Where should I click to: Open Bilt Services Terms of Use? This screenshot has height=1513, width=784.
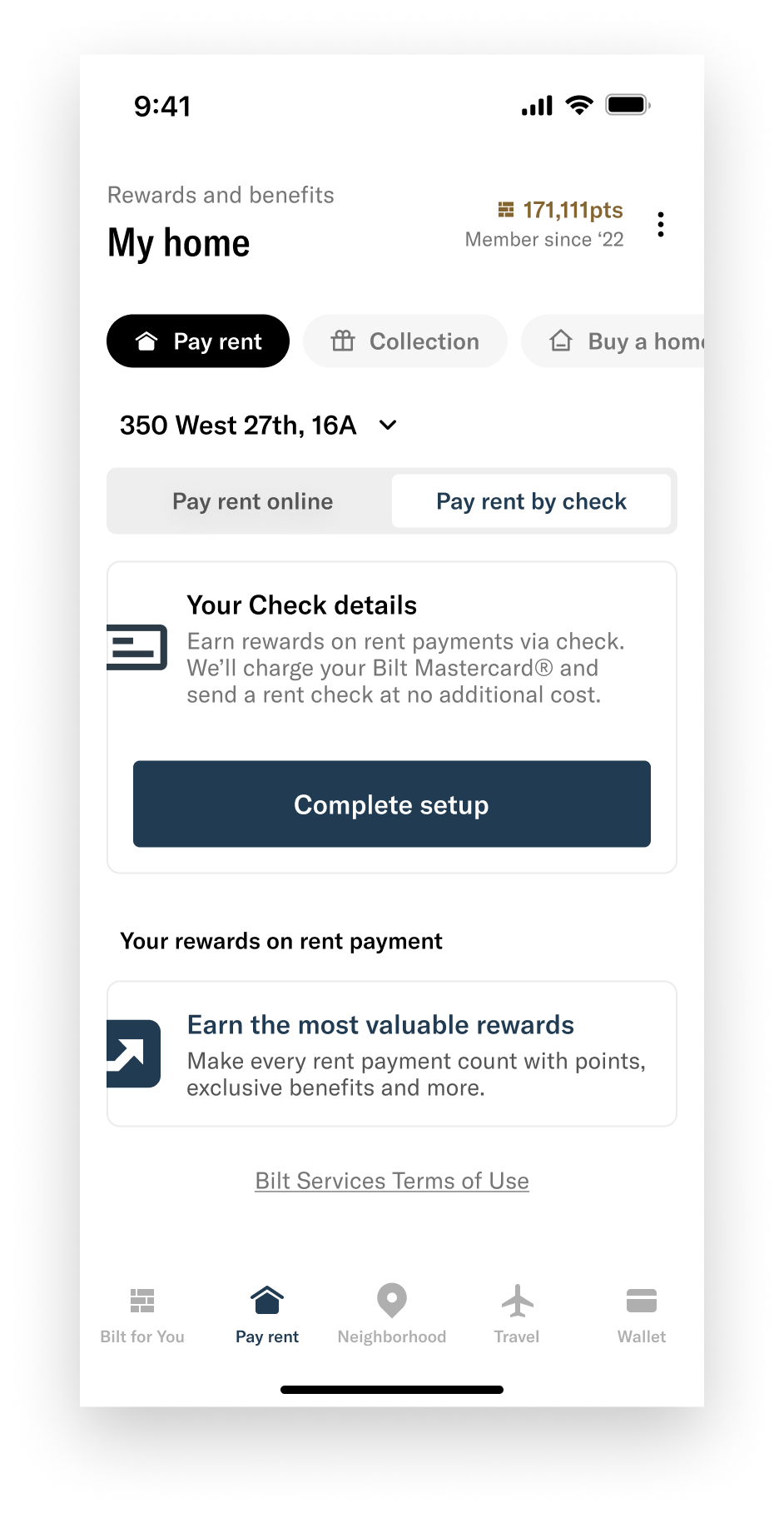391,1180
